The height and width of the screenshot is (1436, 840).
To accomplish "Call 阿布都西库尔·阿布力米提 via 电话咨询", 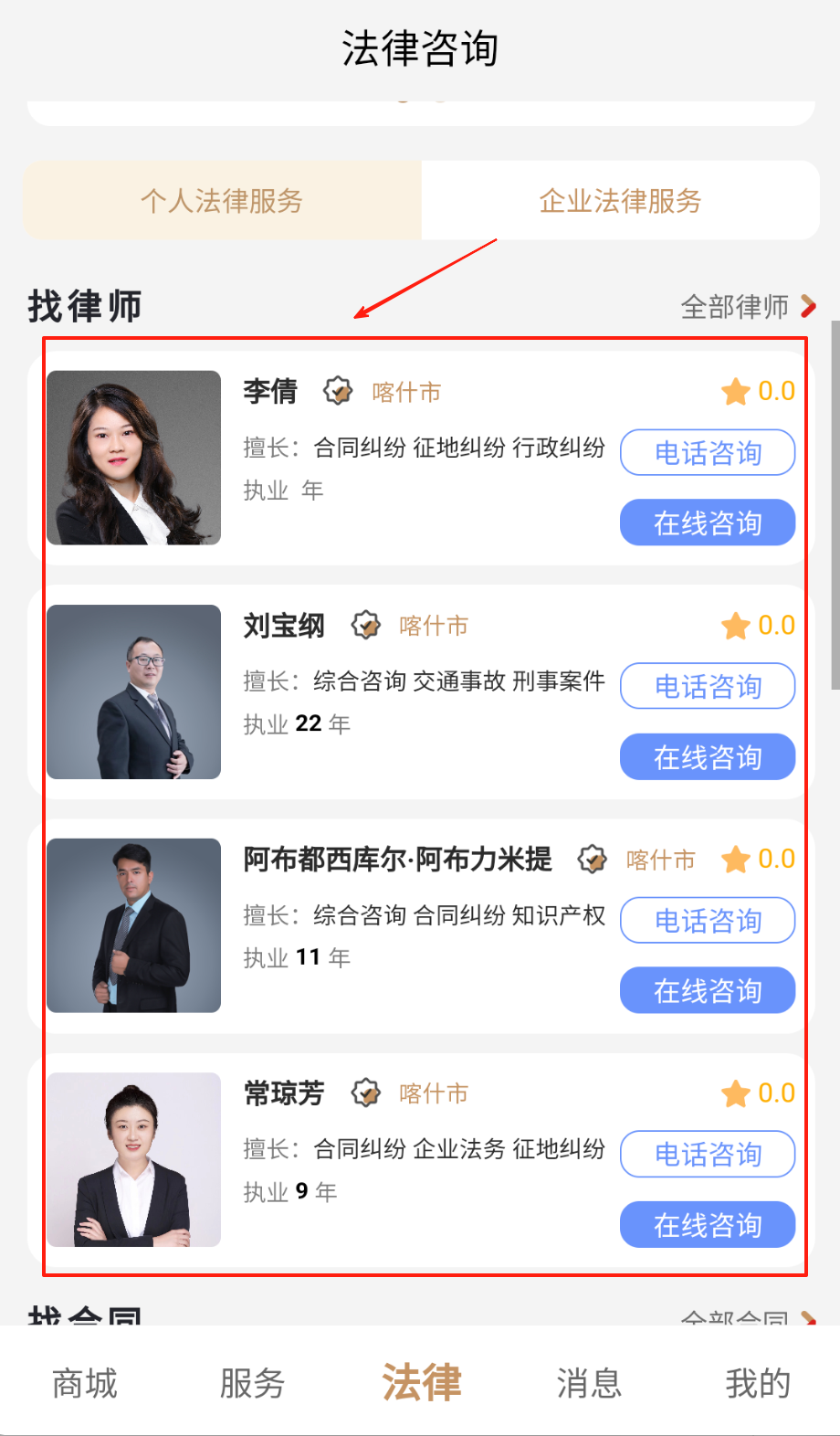I will point(708,921).
